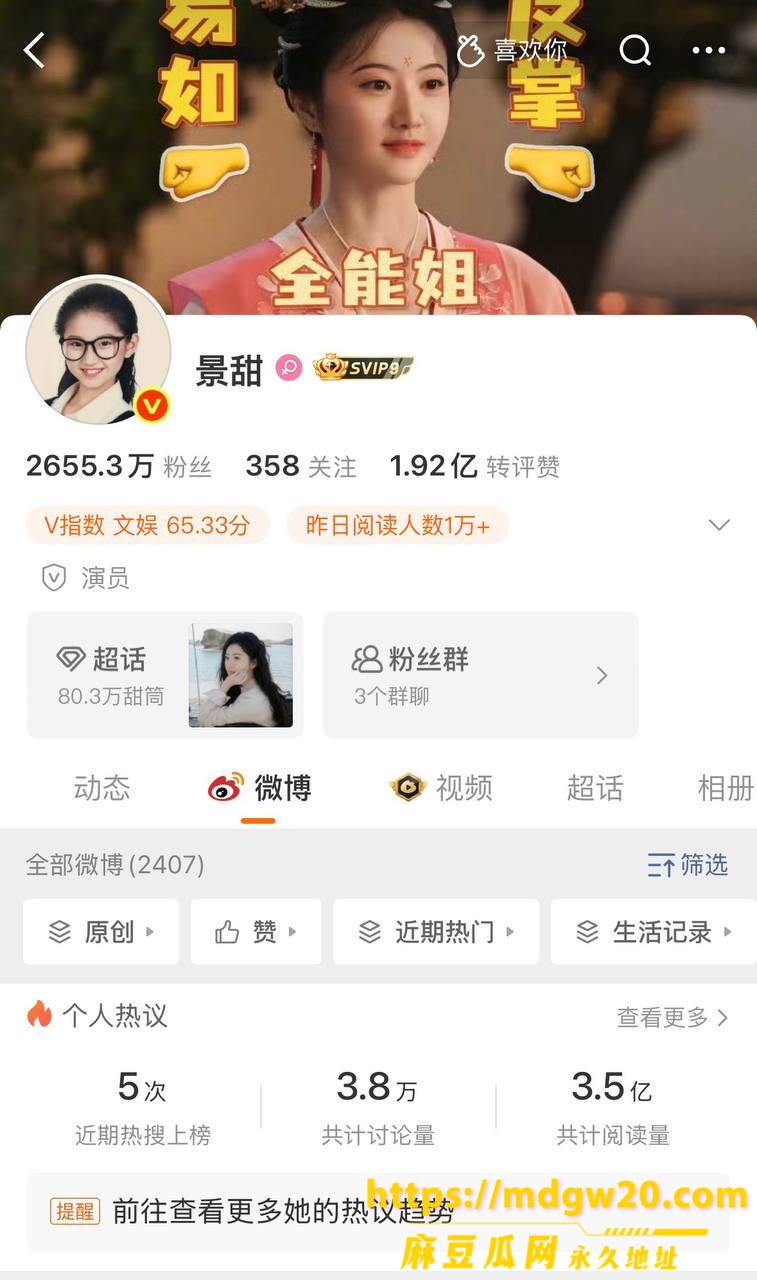Switch to the 动态 tab
The height and width of the screenshot is (1280, 757).
102,788
